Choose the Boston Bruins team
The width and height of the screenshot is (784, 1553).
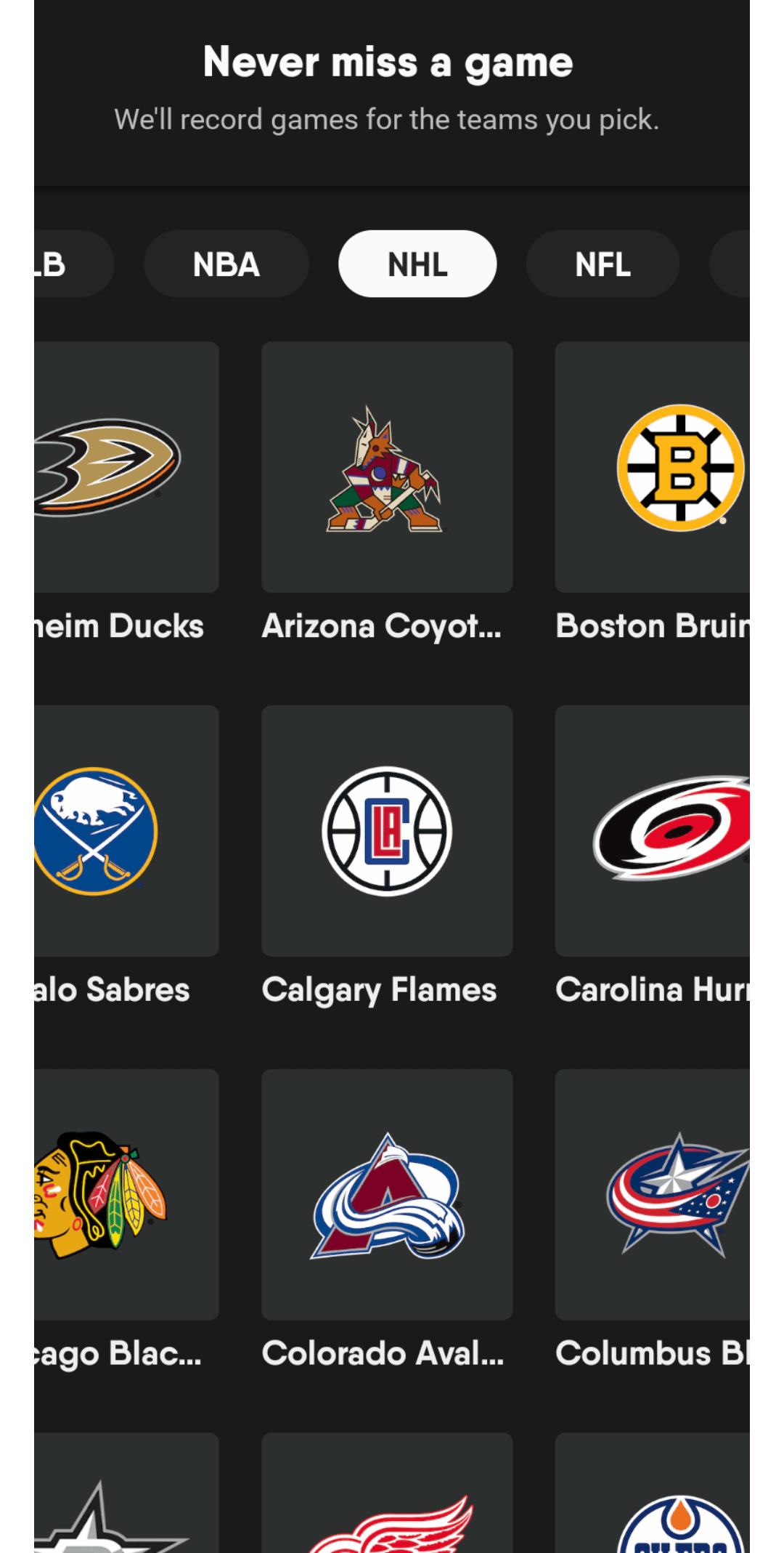[652, 468]
